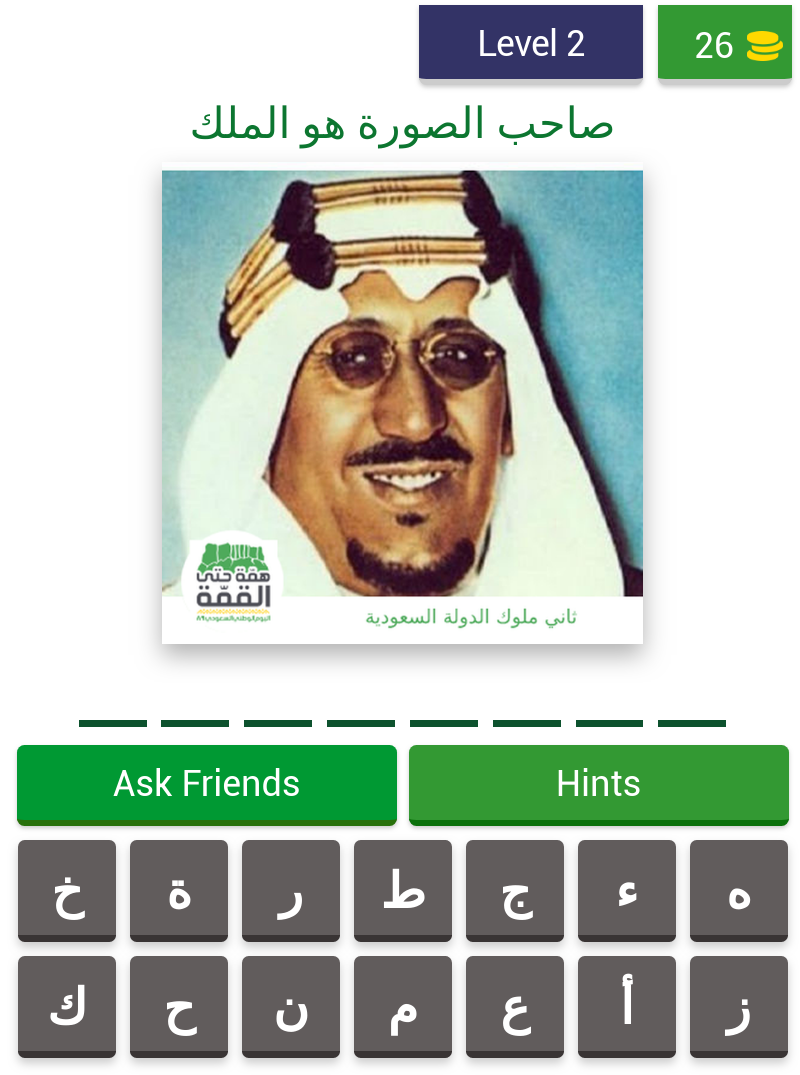Choose the letter ة tile
This screenshot has width=800, height=1075.
pos(179,890)
